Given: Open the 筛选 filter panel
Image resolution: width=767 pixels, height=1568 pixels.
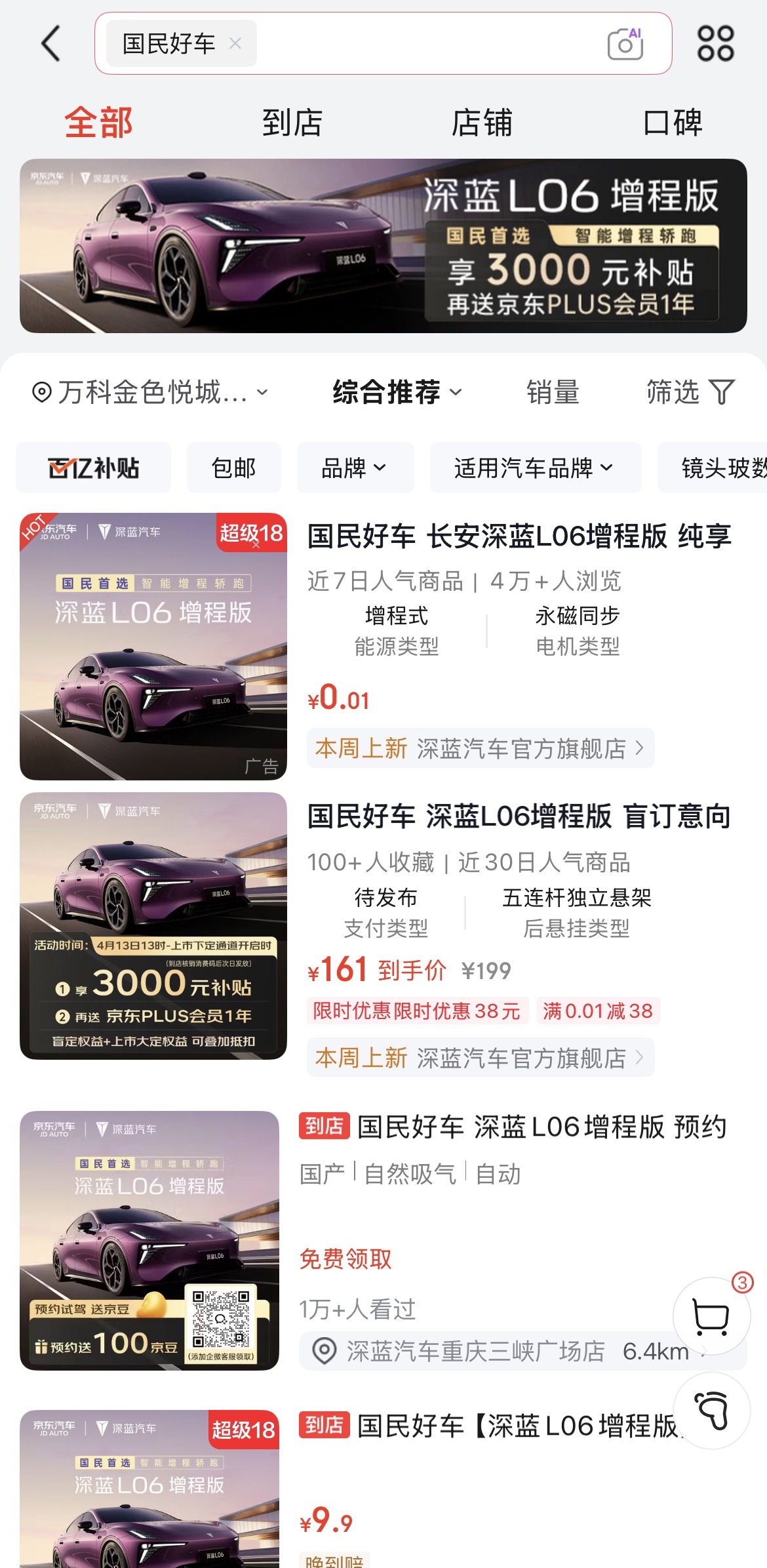Looking at the screenshot, I should 690,392.
